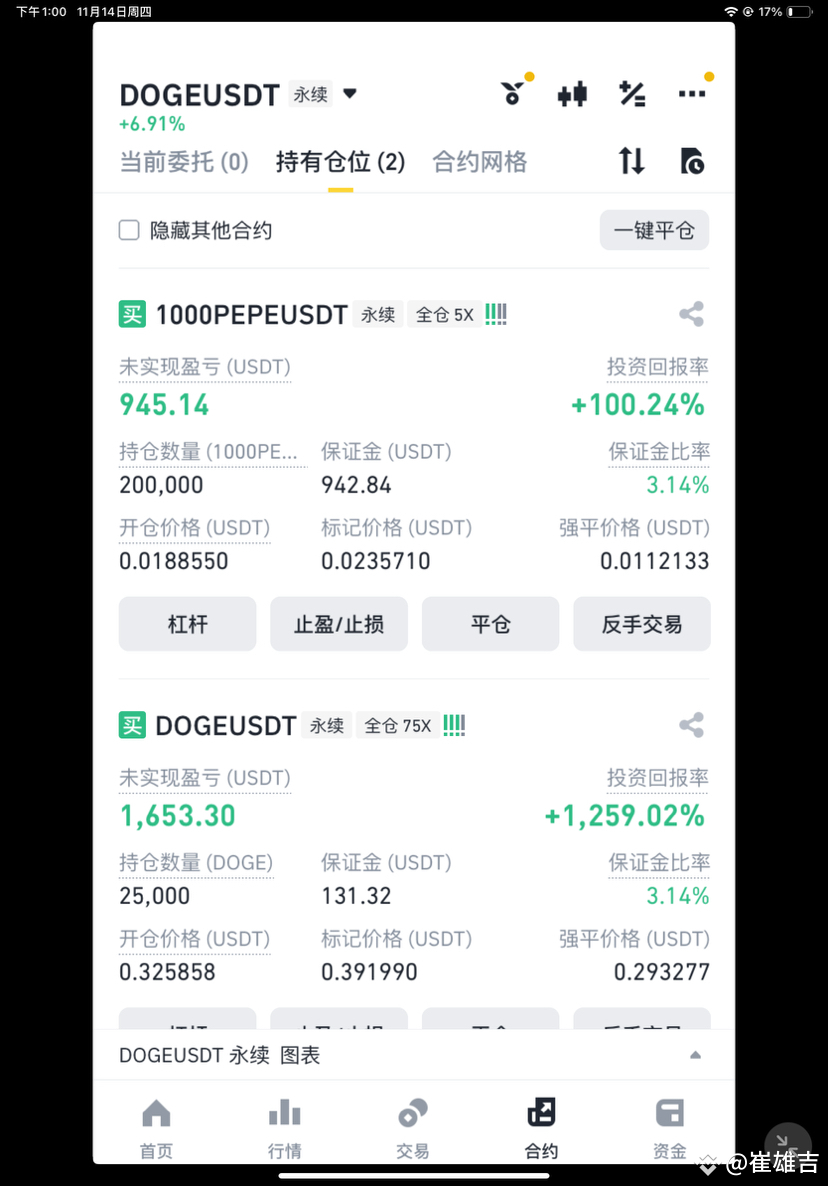Tap the transfer up-down arrows icon

pos(631,161)
